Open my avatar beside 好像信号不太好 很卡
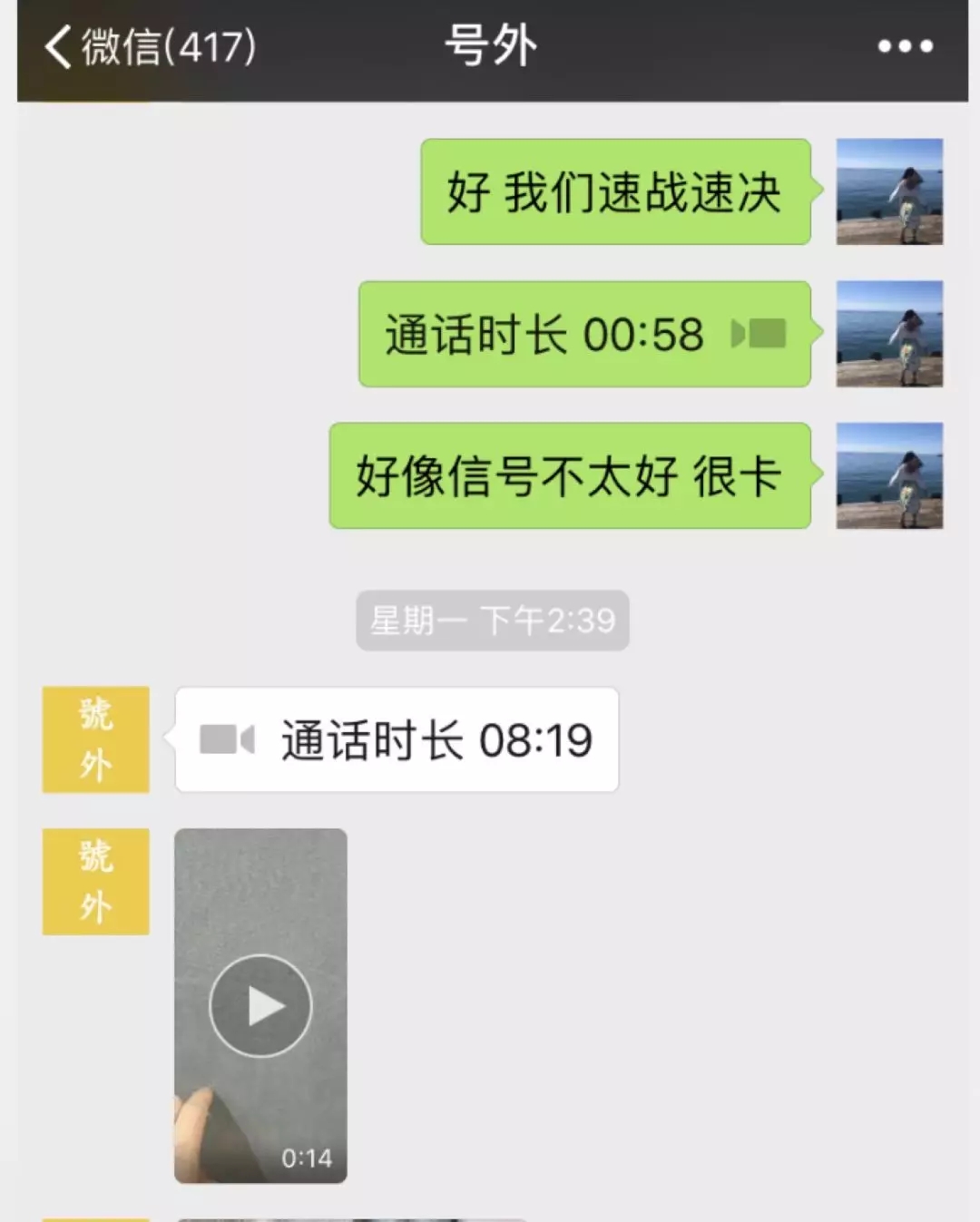This screenshot has height=1222, width=980. click(889, 475)
